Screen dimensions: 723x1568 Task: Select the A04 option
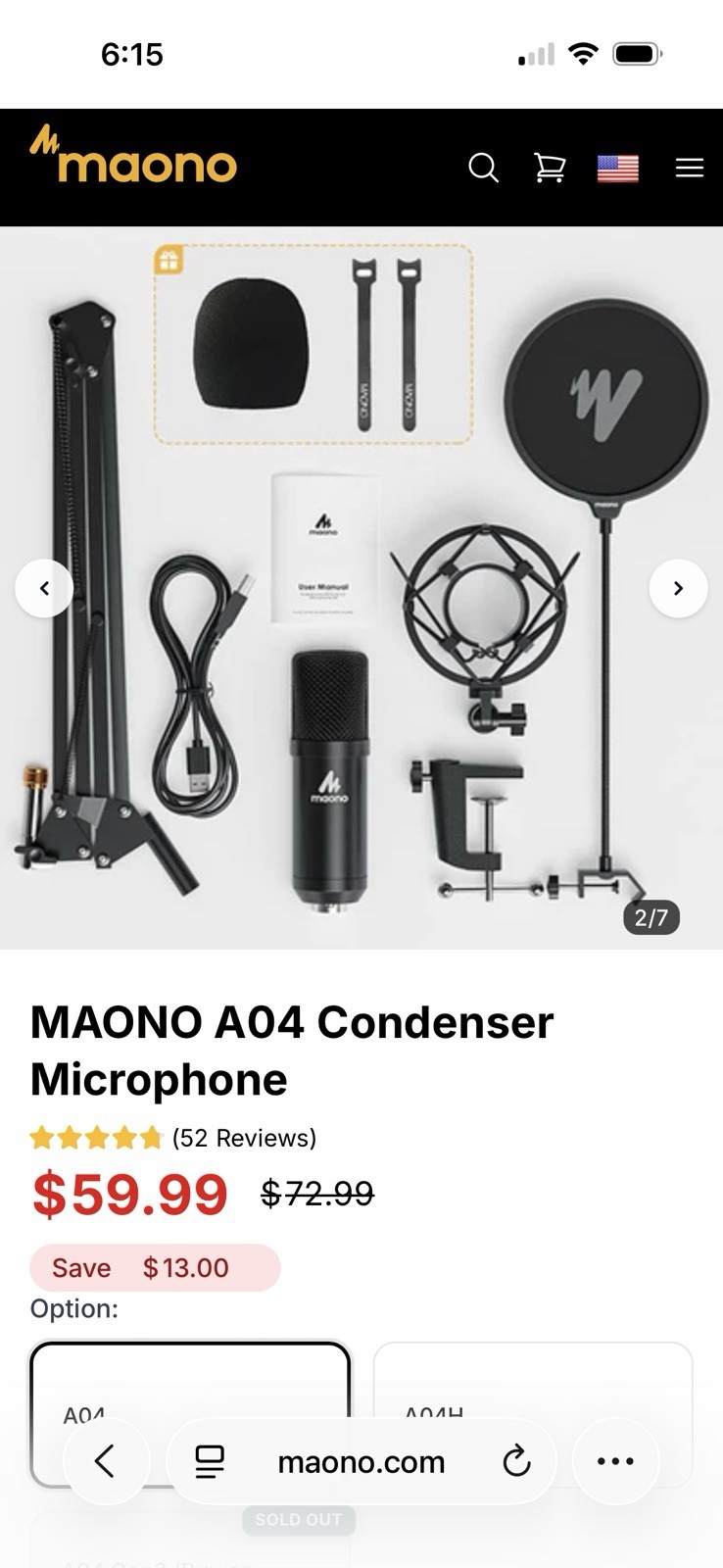coord(190,1413)
